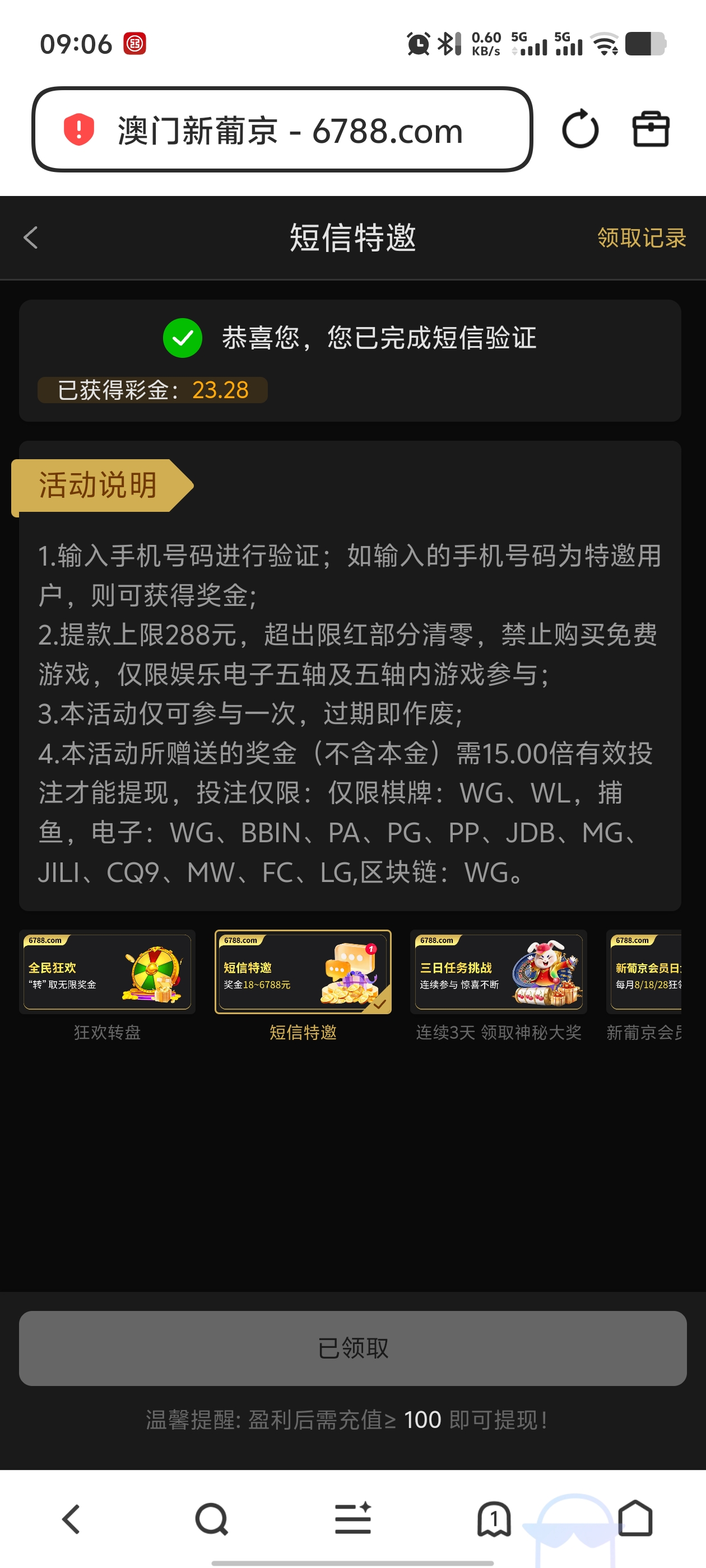
Task: Tap the red security warning icon in address bar
Action: [x=78, y=130]
